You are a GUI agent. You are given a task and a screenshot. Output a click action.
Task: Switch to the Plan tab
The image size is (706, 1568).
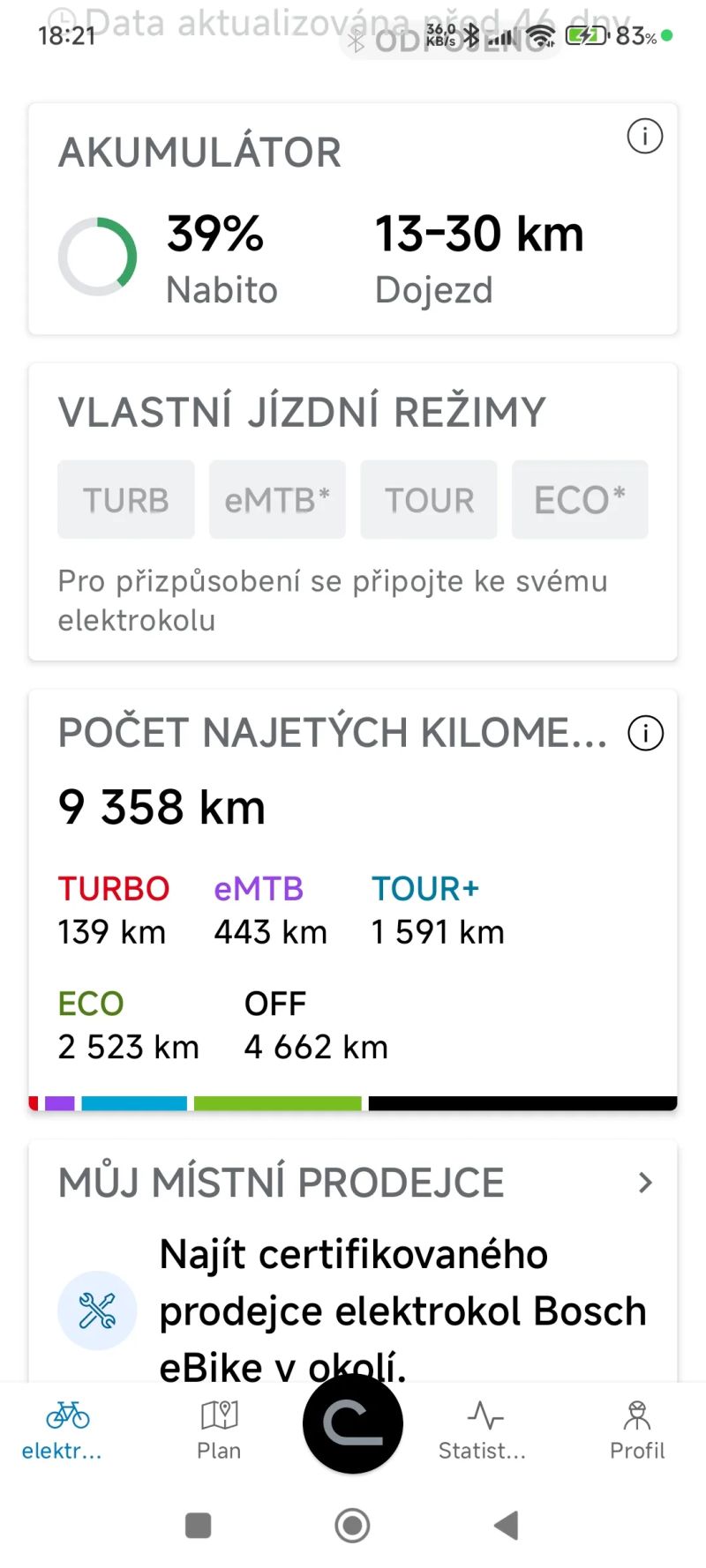[x=219, y=1429]
